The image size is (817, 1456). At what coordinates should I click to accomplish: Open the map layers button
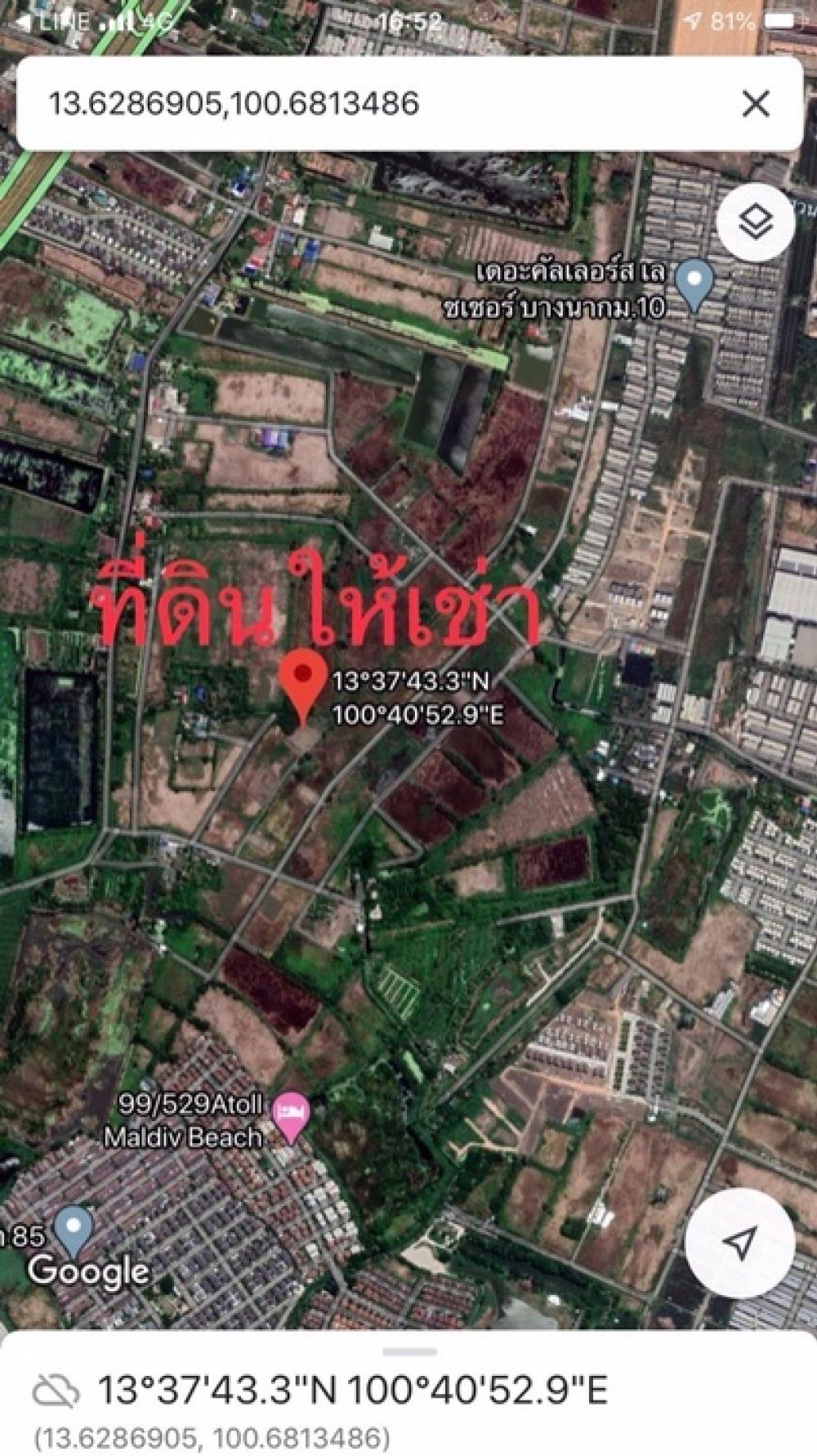point(756,221)
